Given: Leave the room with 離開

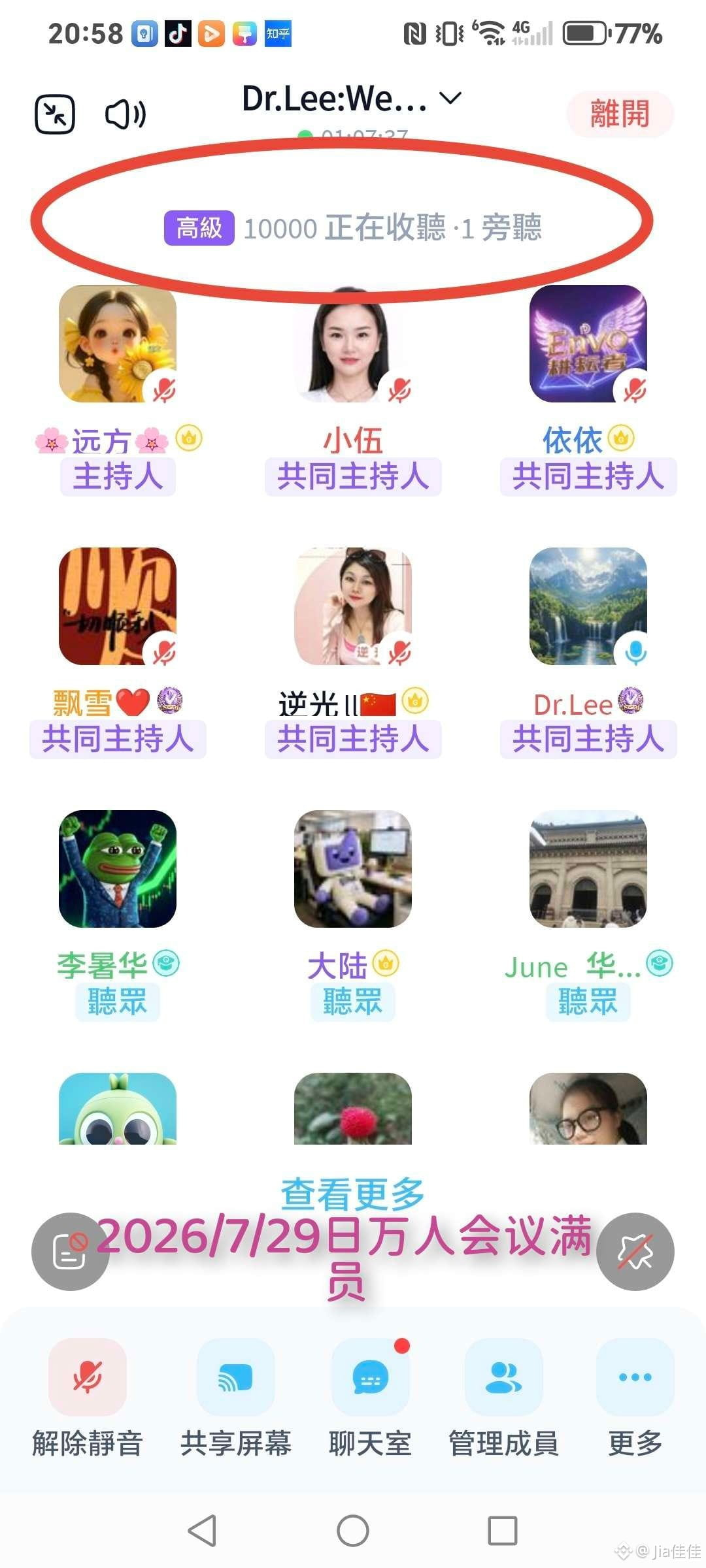Looking at the screenshot, I should click(x=620, y=114).
